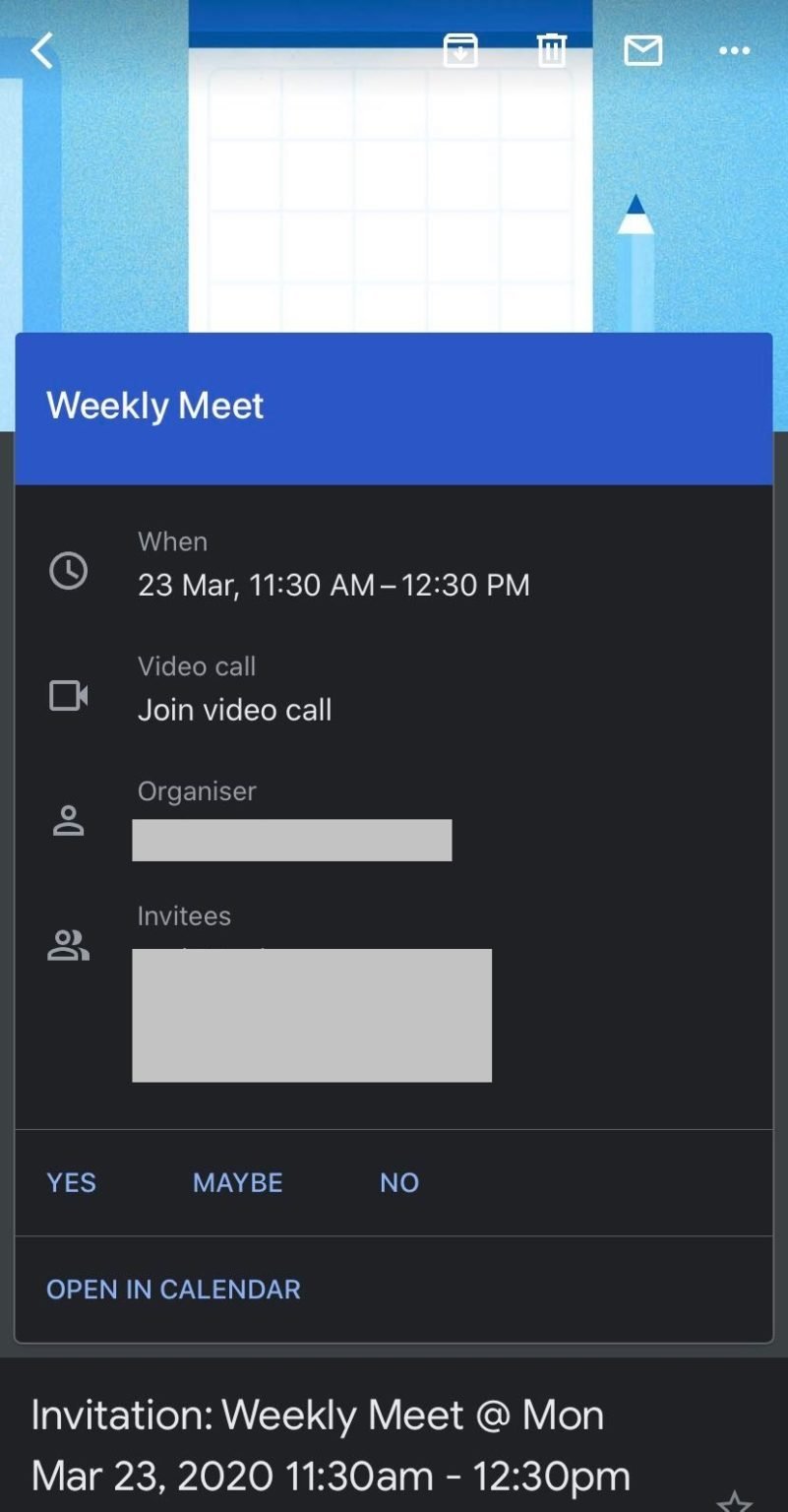Open the event in Calendar

click(173, 1290)
